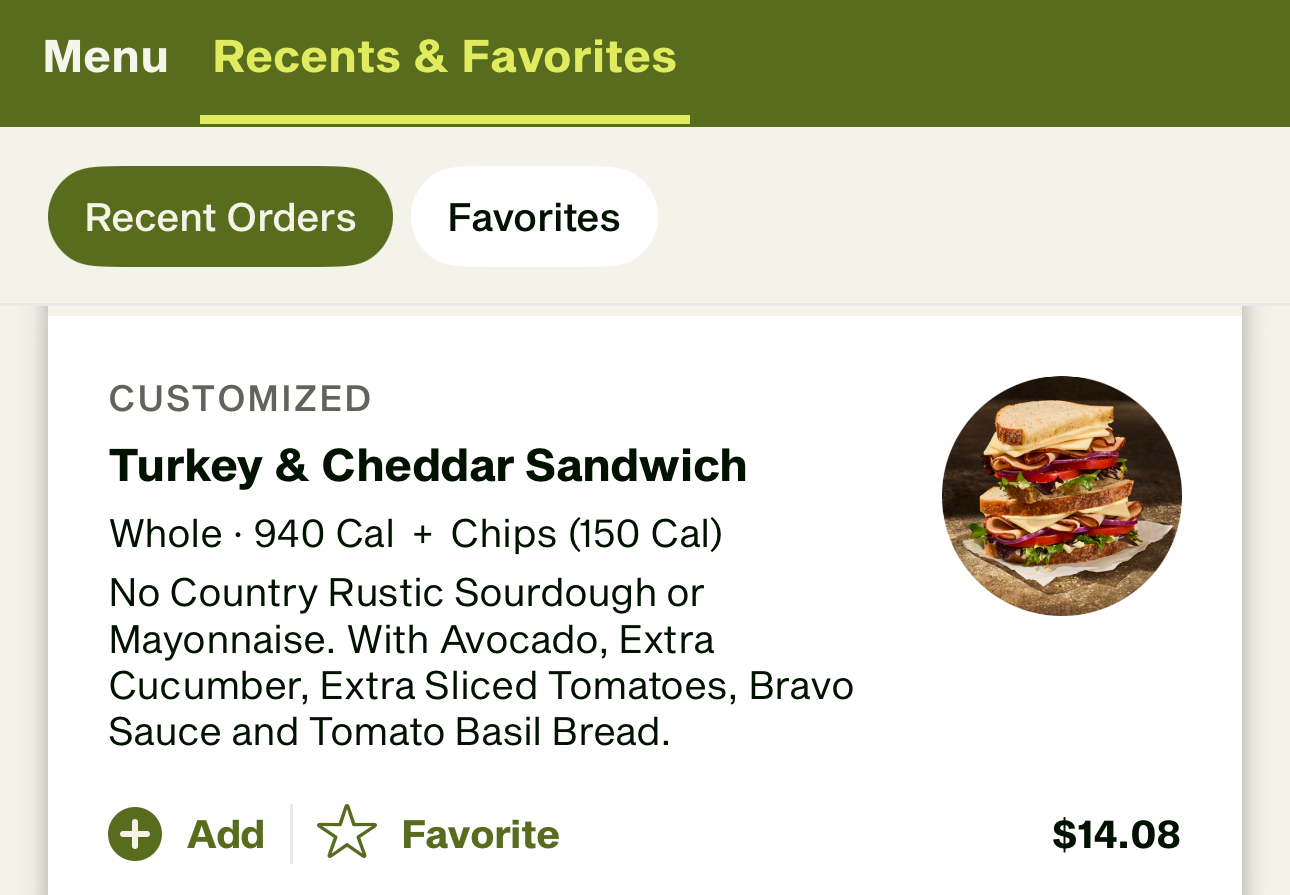Select the Recents & Favorites tab
The width and height of the screenshot is (1290, 895).
click(445, 57)
